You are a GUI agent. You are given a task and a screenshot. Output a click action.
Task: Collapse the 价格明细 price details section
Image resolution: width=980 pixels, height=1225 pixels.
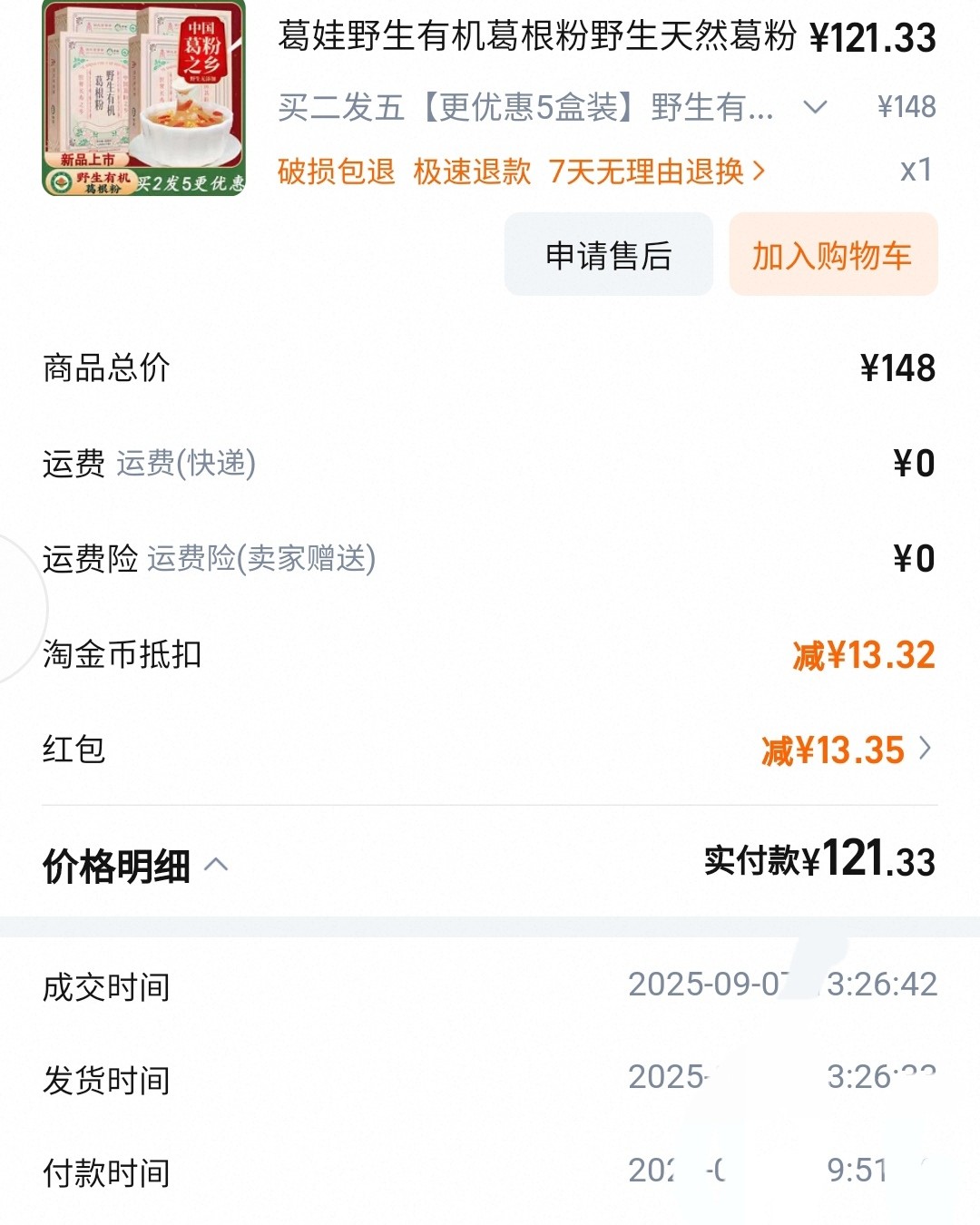(216, 866)
